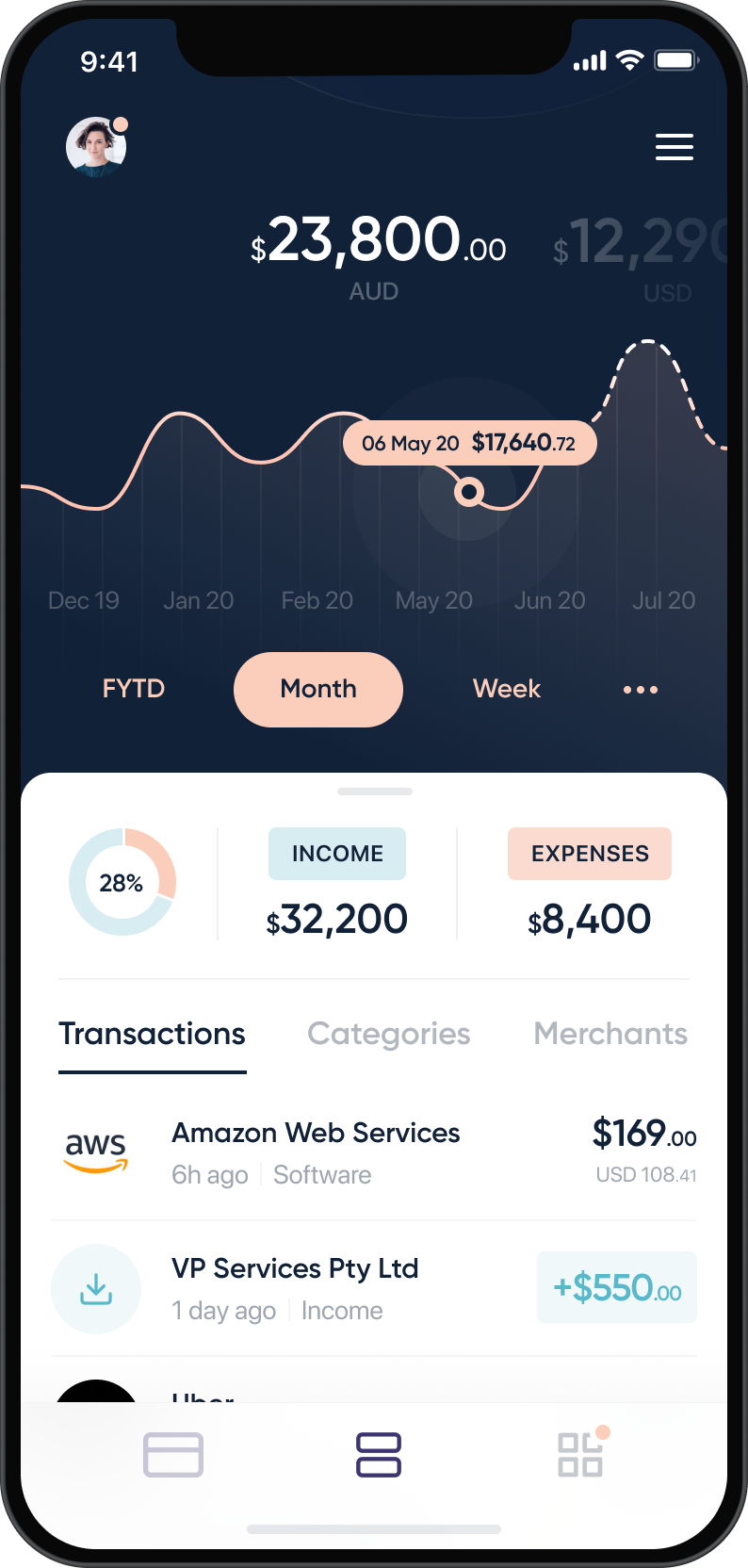748x1568 pixels.
Task: Select the Transactions tab
Action: pos(153,1034)
